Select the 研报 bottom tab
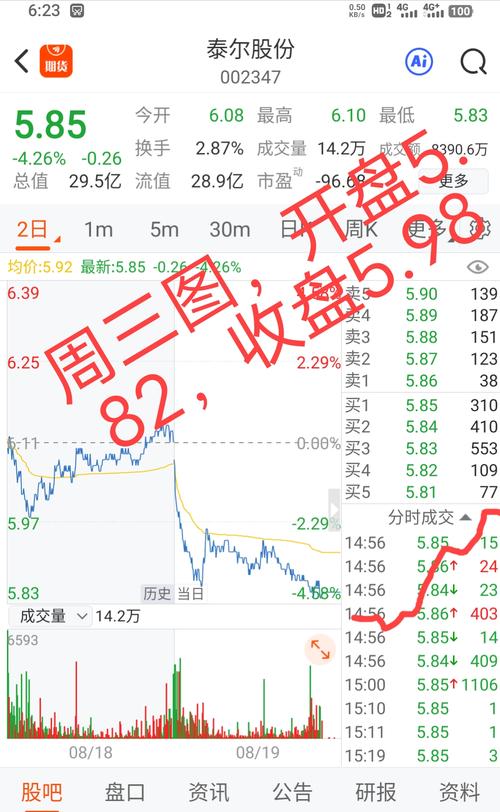 tap(376, 792)
